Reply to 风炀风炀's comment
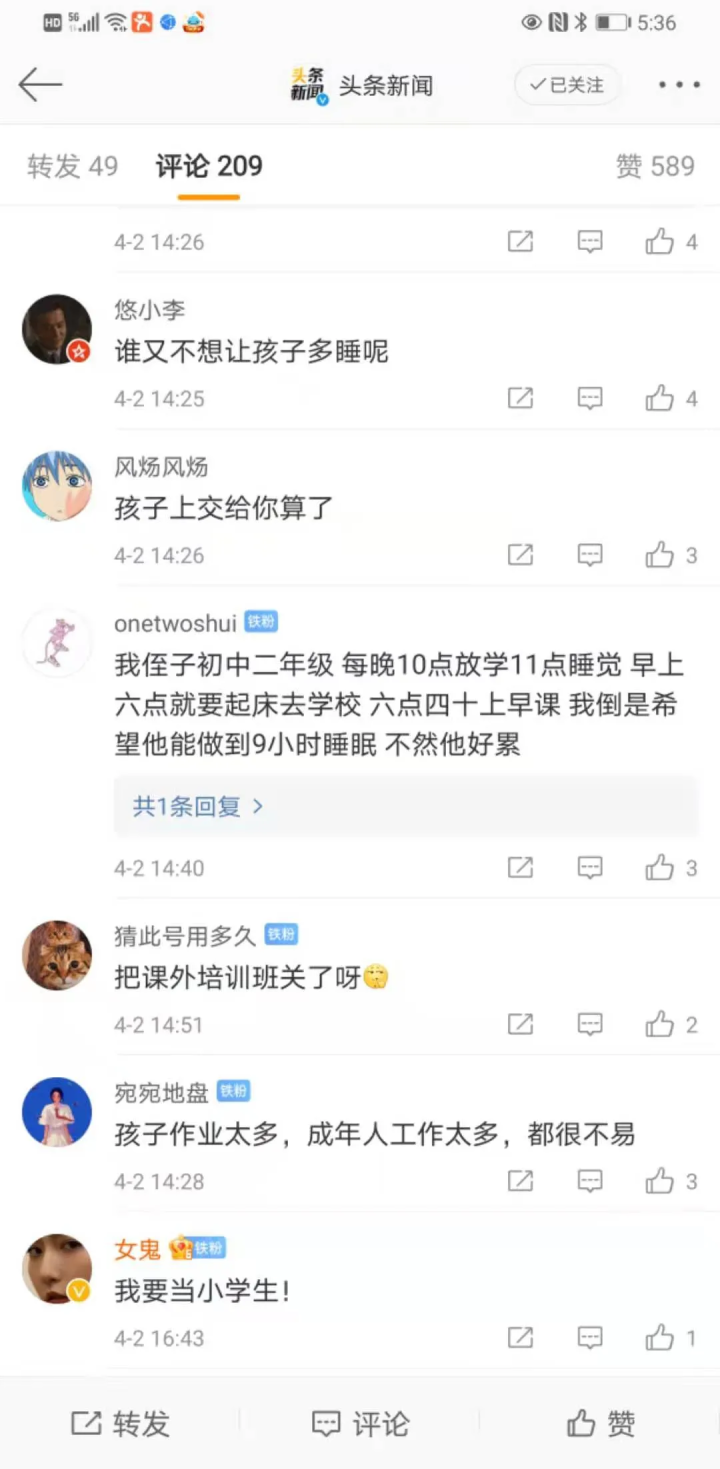Screen dimensions: 720x1469 pos(590,555)
